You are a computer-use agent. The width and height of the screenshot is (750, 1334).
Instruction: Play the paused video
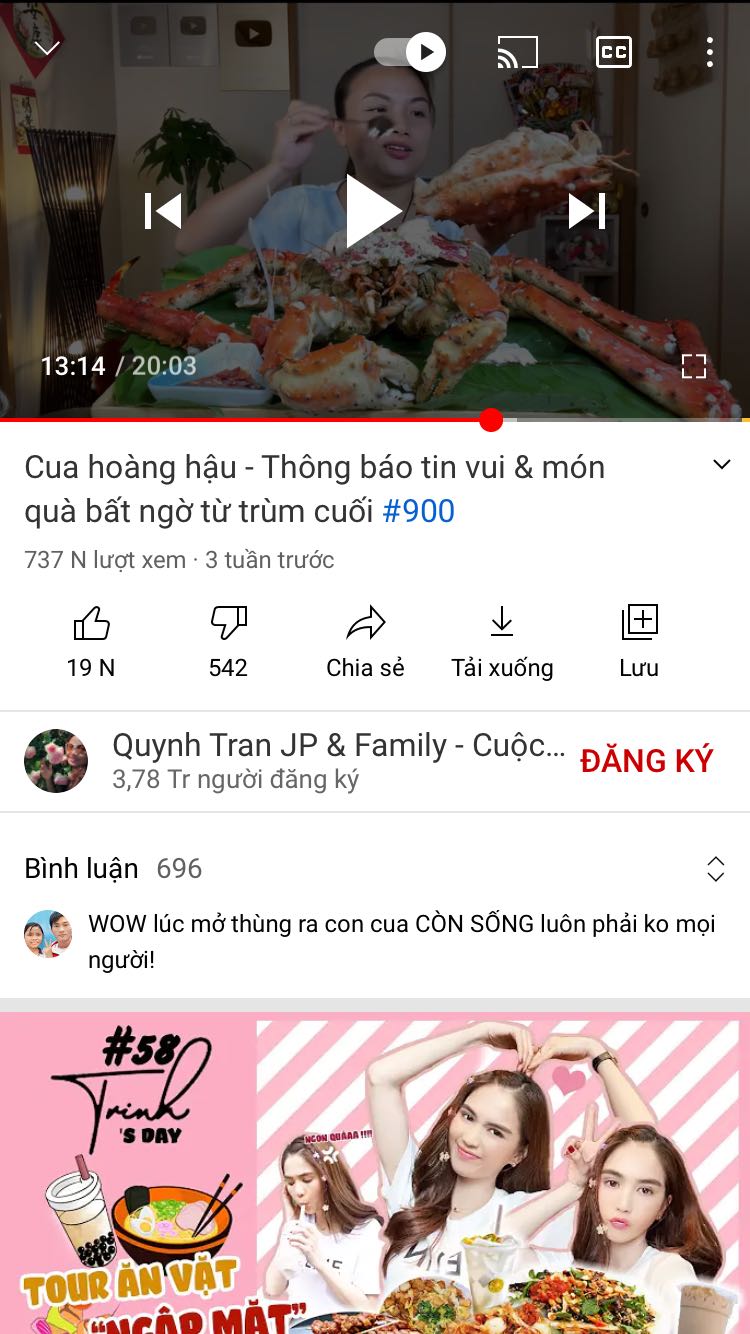(374, 211)
